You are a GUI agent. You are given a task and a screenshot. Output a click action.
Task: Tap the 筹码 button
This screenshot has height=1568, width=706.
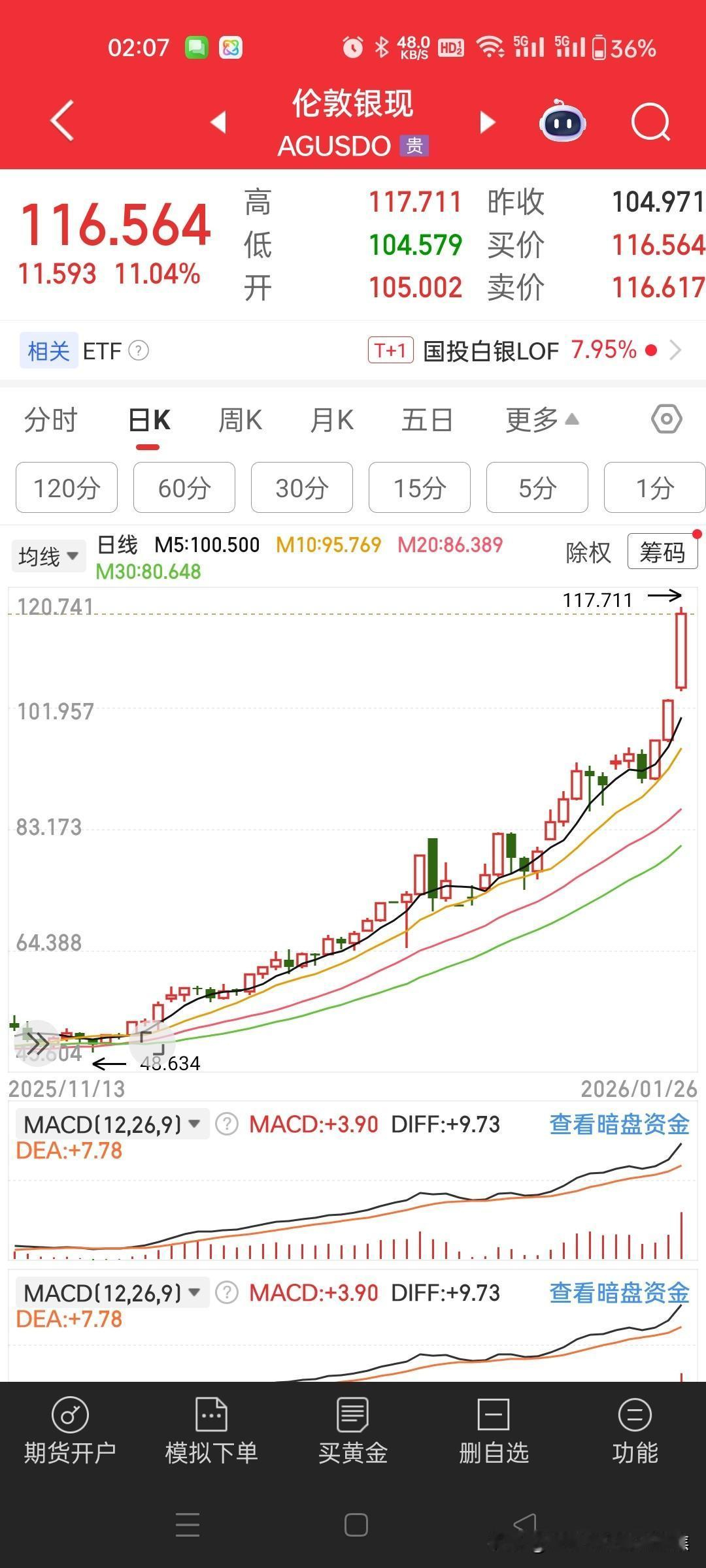point(662,552)
